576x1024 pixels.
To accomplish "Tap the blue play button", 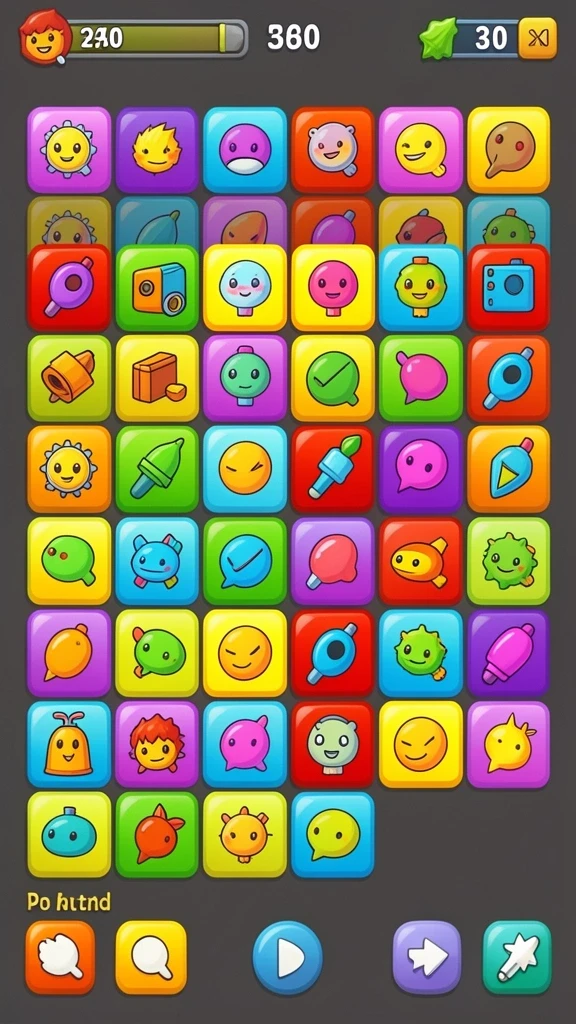I will pos(287,957).
